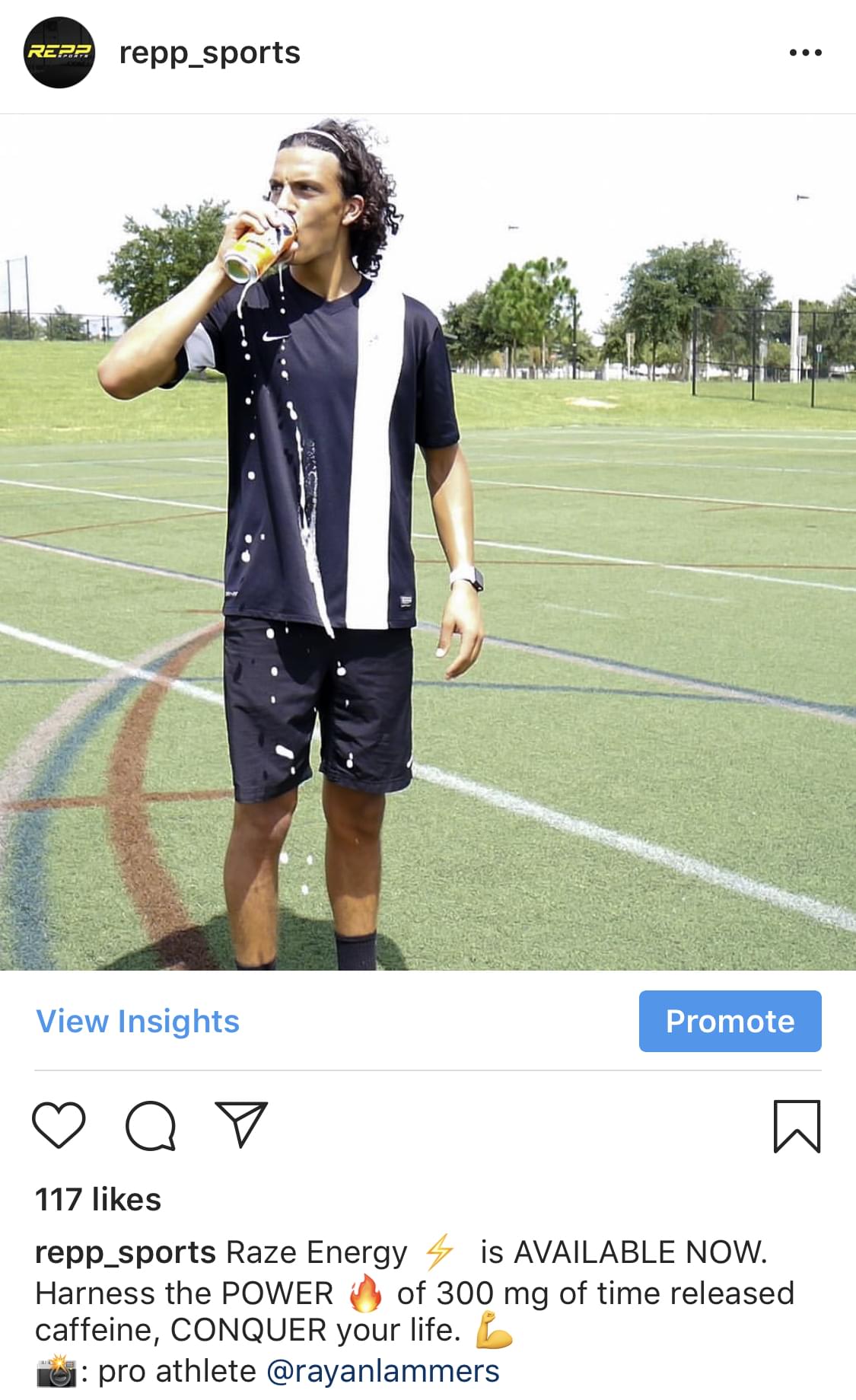The width and height of the screenshot is (856, 1400).
Task: See who liked via 117 likes
Action: pyautogui.click(x=98, y=1199)
